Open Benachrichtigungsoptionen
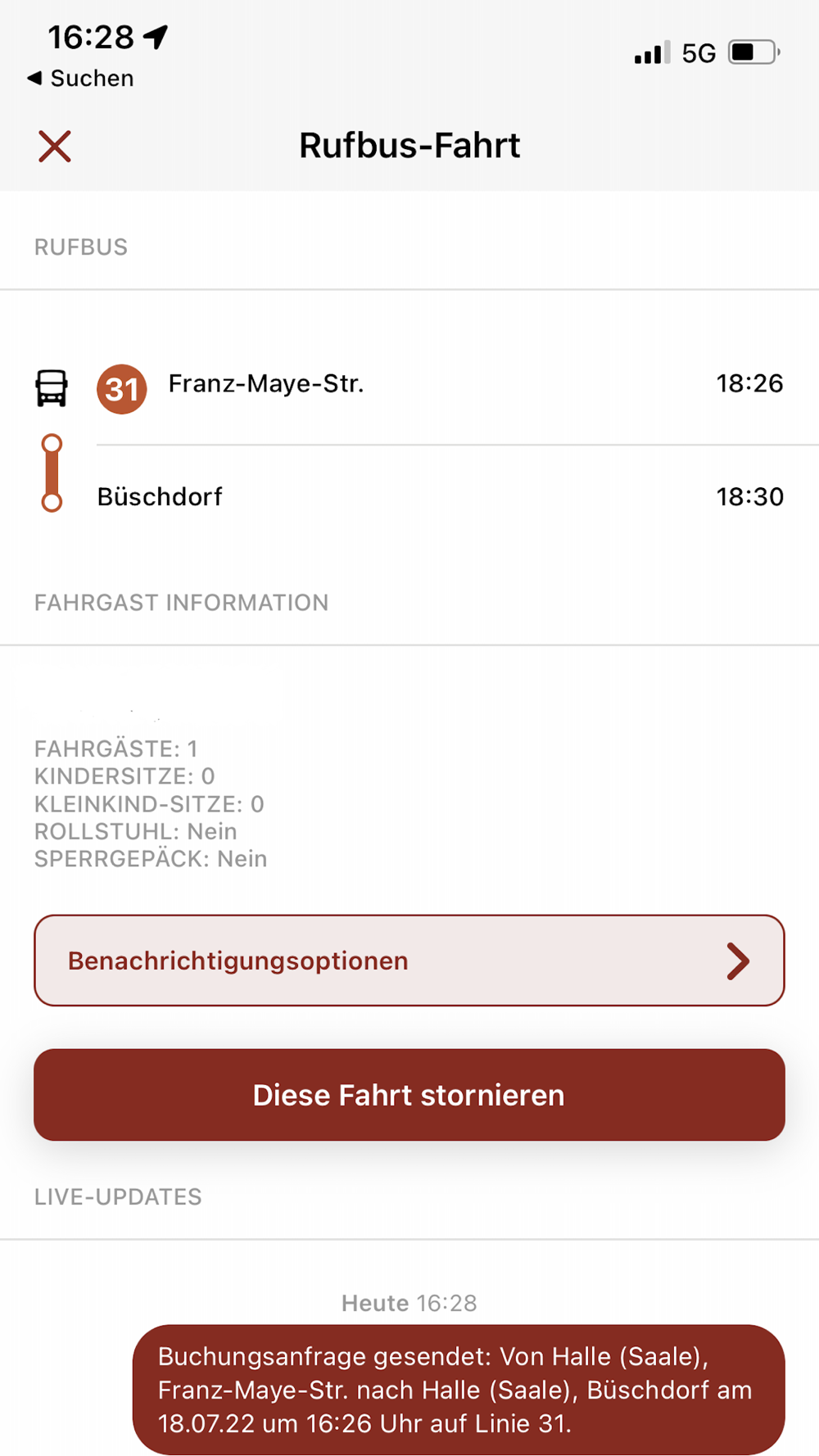This screenshot has width=819, height=1456. coord(409,961)
